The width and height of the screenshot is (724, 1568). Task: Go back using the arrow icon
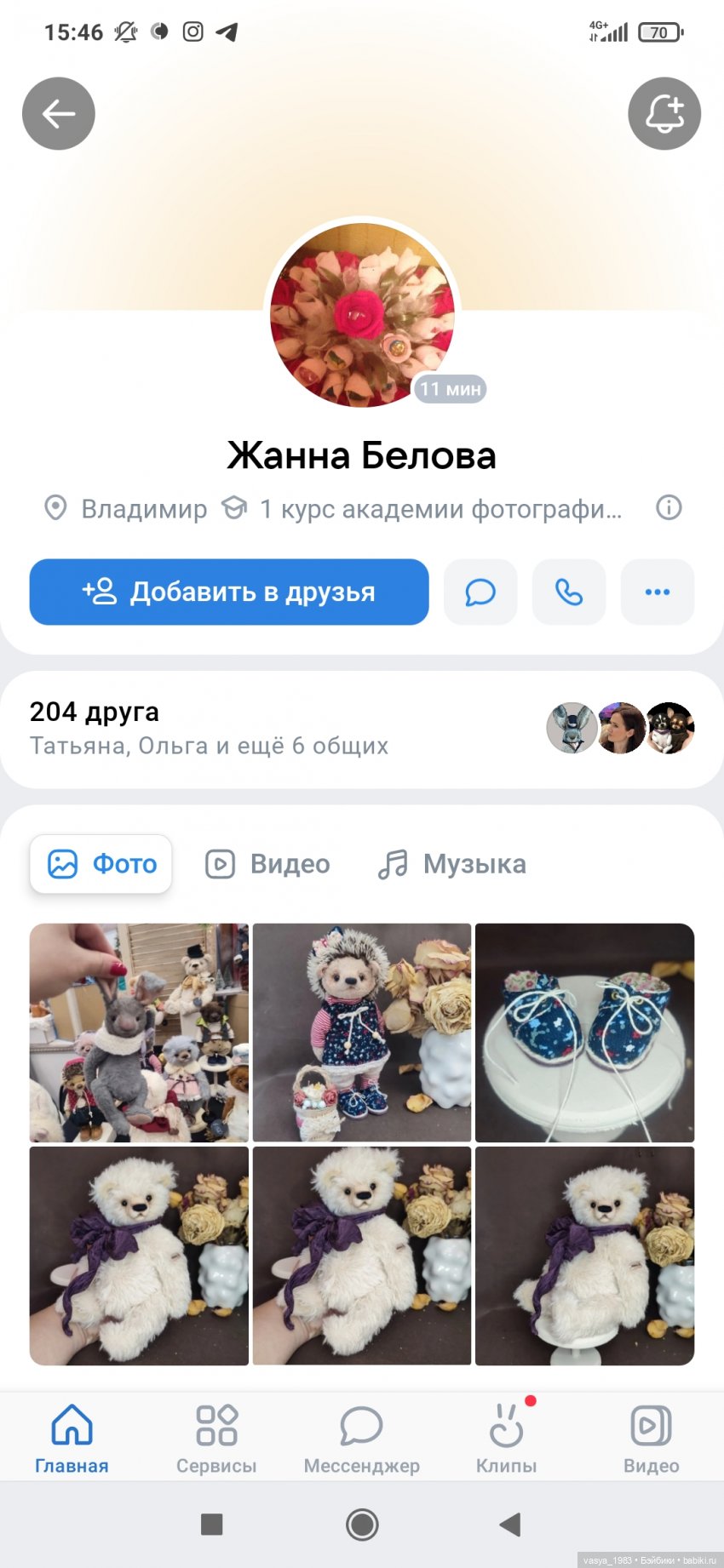click(58, 114)
